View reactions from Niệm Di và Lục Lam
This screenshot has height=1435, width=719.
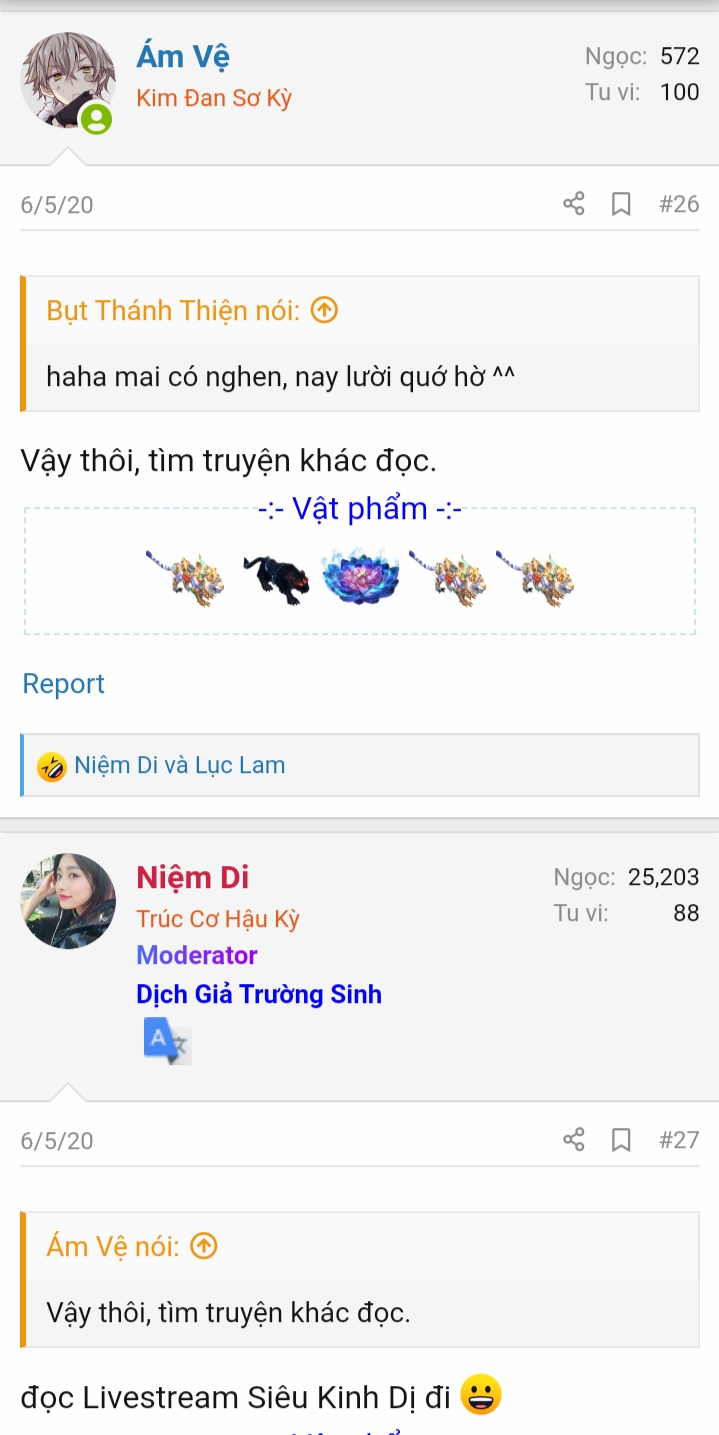[x=180, y=766]
